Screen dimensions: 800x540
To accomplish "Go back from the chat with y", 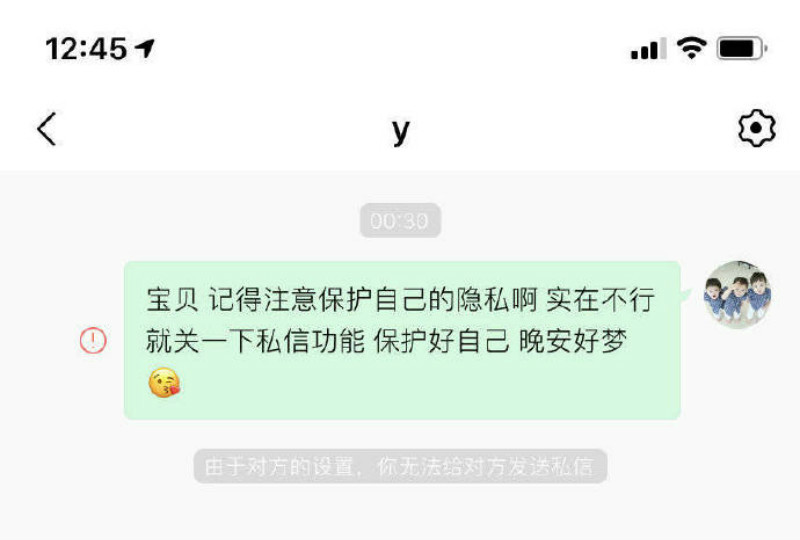I will pyautogui.click(x=46, y=129).
